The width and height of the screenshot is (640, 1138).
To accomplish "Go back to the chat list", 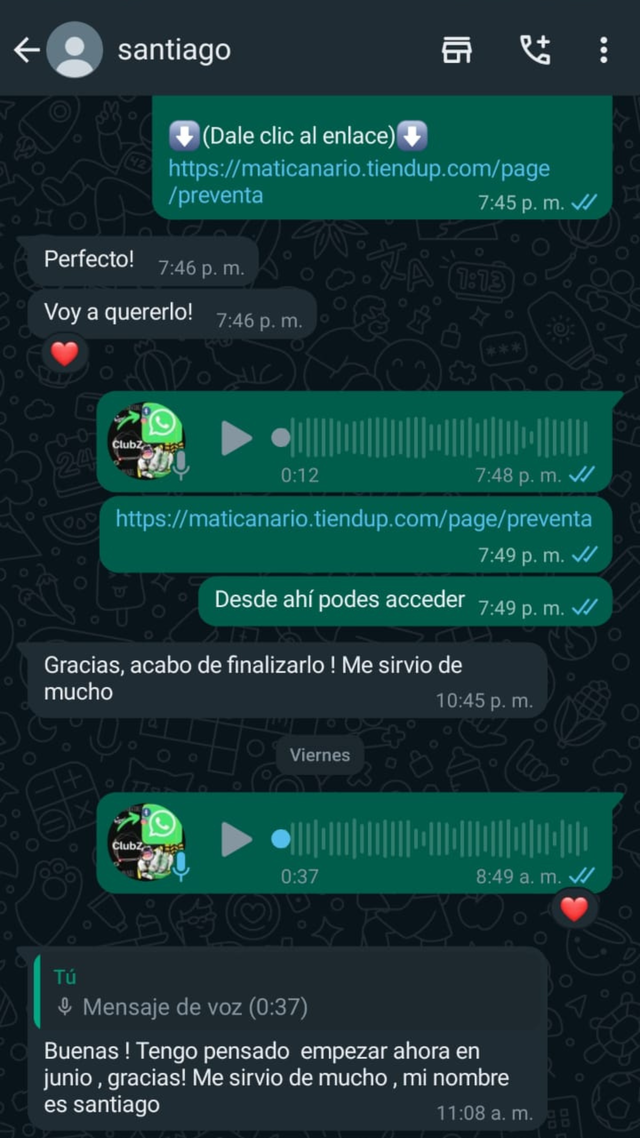I will pos(27,50).
